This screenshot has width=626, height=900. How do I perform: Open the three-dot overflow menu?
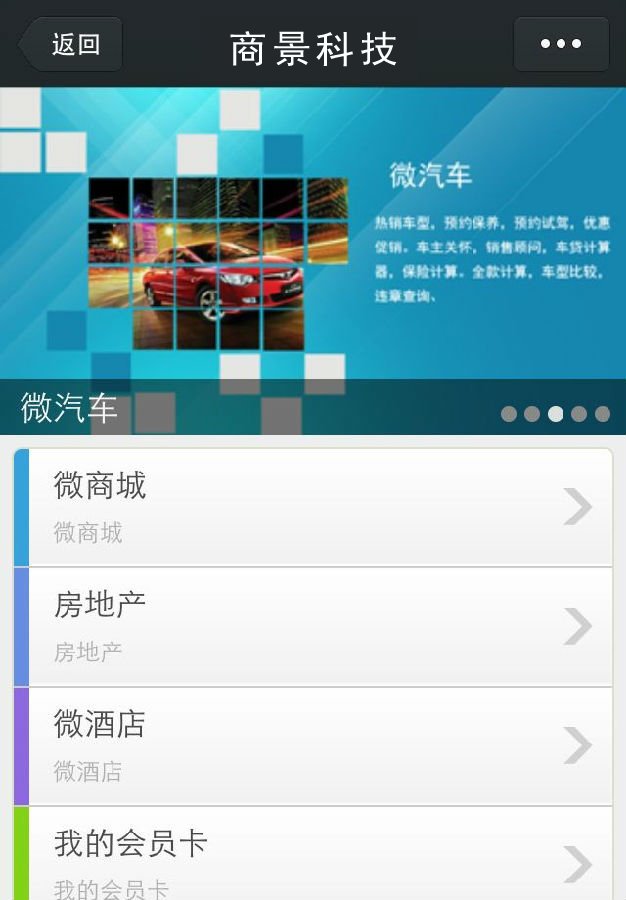click(561, 44)
